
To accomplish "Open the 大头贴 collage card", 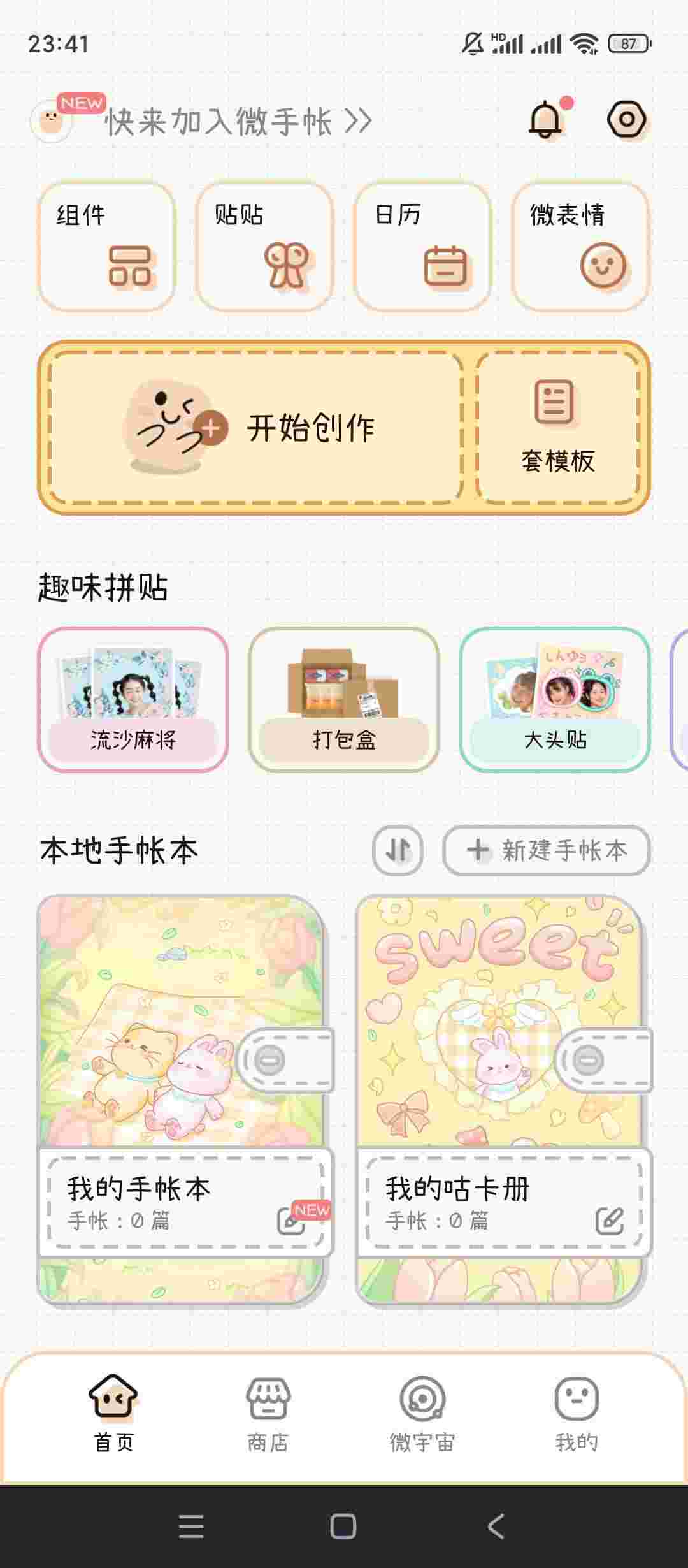I will (555, 699).
